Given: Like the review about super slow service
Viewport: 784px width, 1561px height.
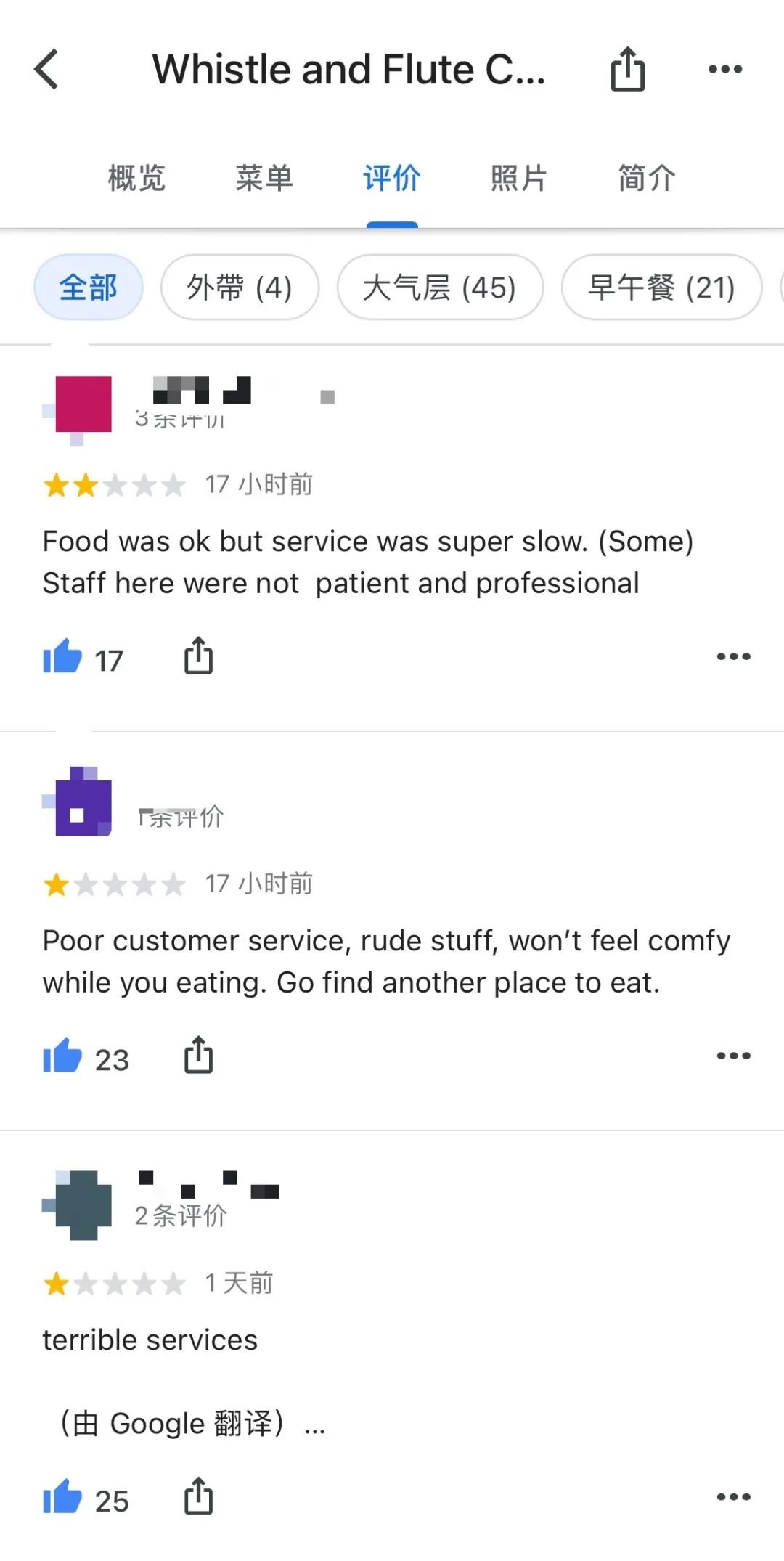Looking at the screenshot, I should 63,657.
